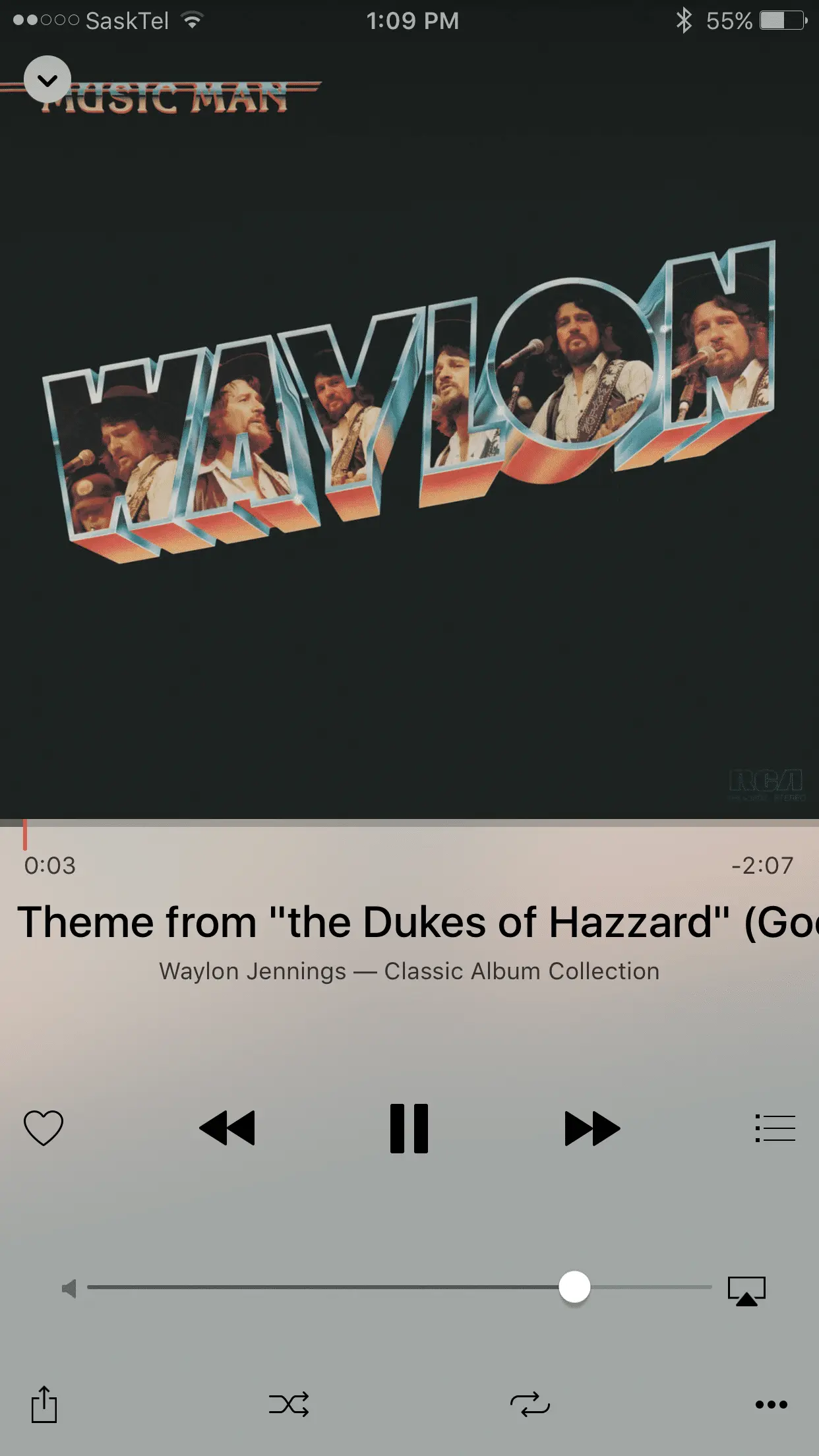Toggle shuffle mode

click(x=289, y=1404)
